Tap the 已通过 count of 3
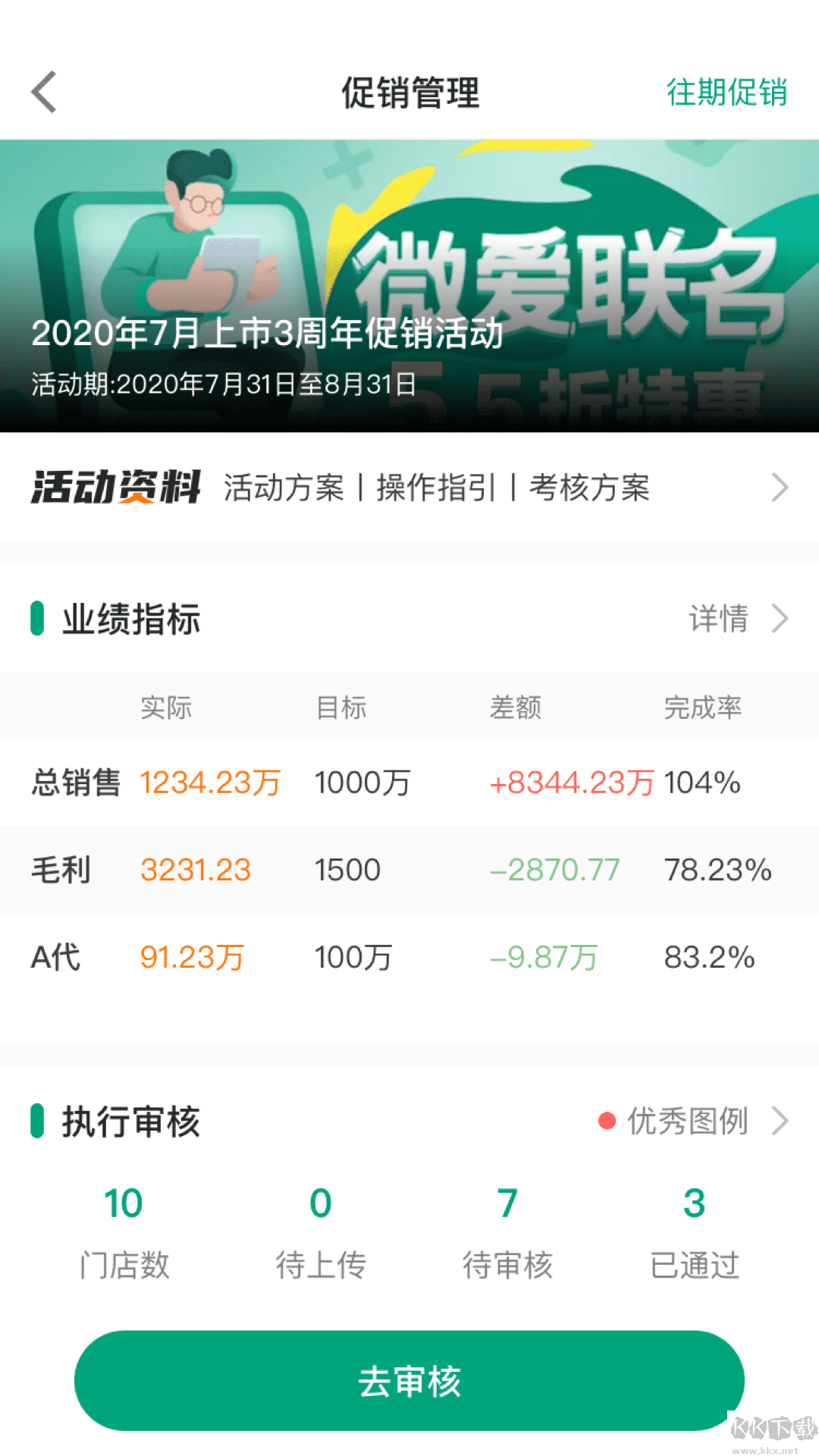This screenshot has height=1456, width=819. [x=692, y=1228]
